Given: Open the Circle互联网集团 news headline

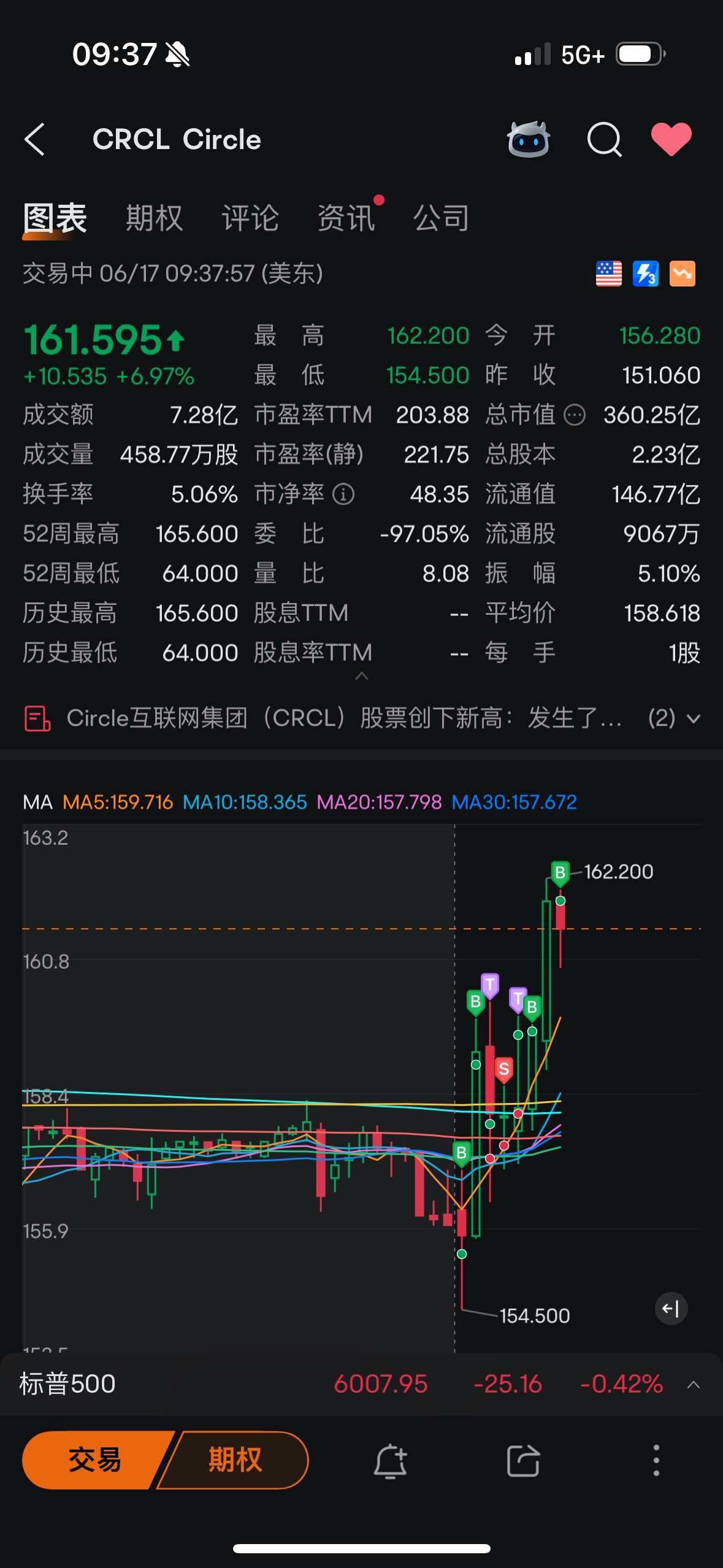Looking at the screenshot, I should [x=344, y=718].
